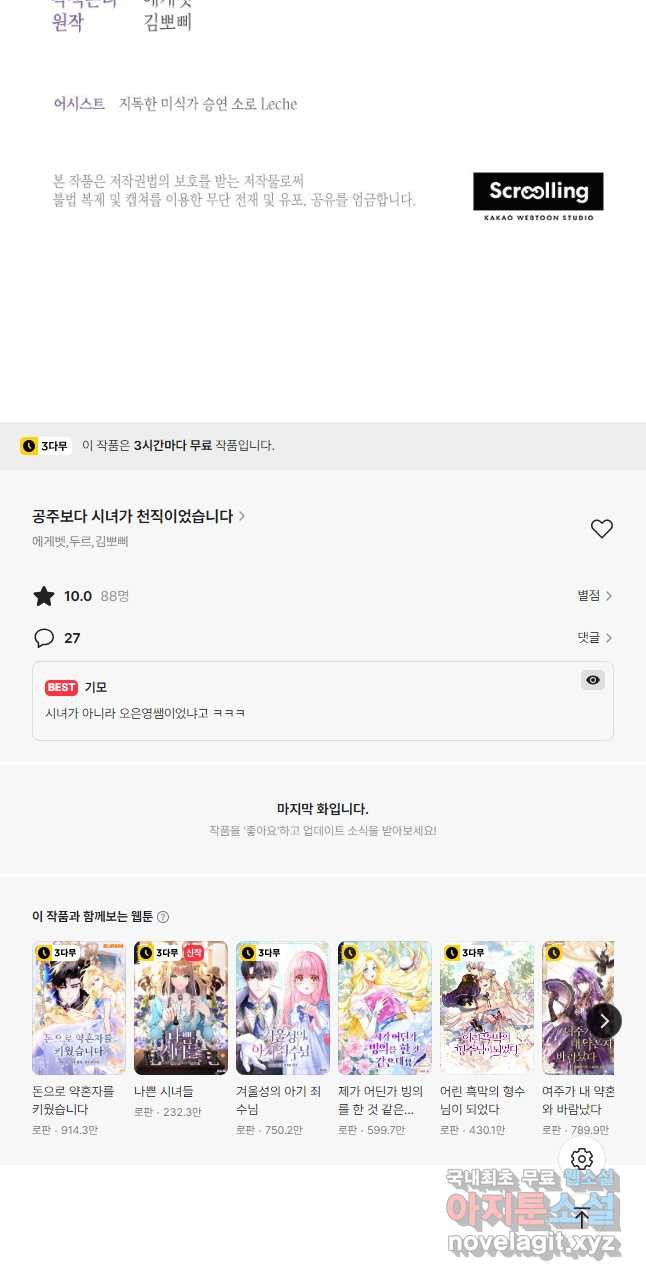Toggle the eye icon on the BEST comment
This screenshot has height=1281, width=646.
pyautogui.click(x=593, y=680)
